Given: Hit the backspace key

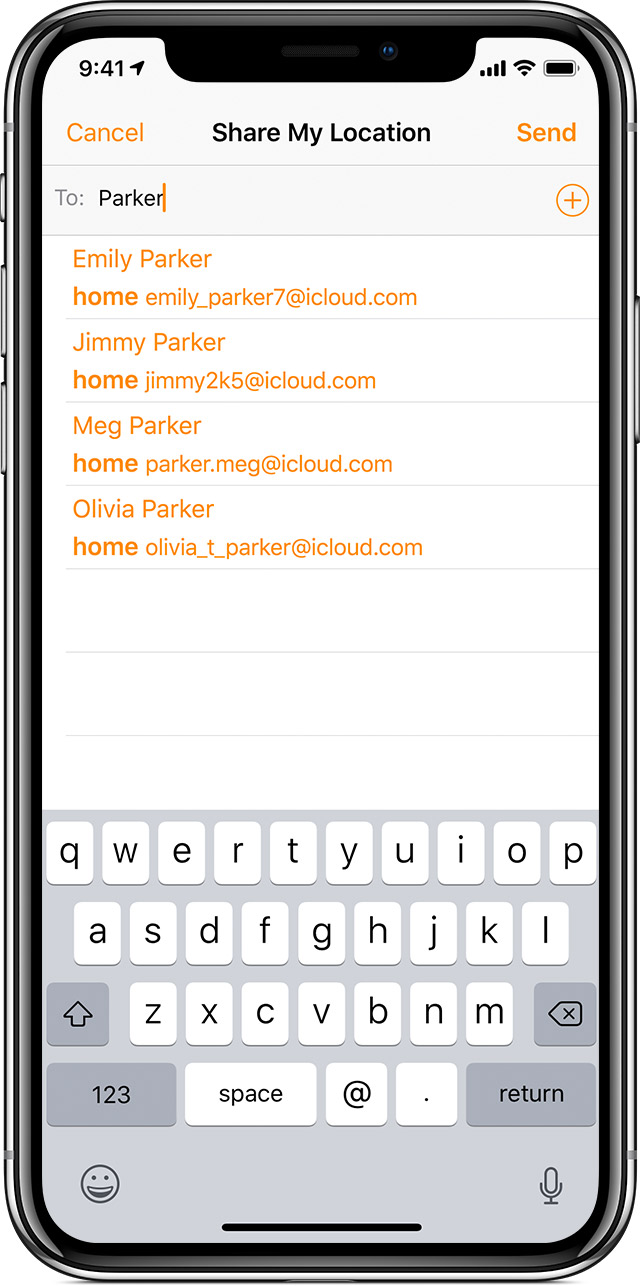Looking at the screenshot, I should coord(565,1014).
